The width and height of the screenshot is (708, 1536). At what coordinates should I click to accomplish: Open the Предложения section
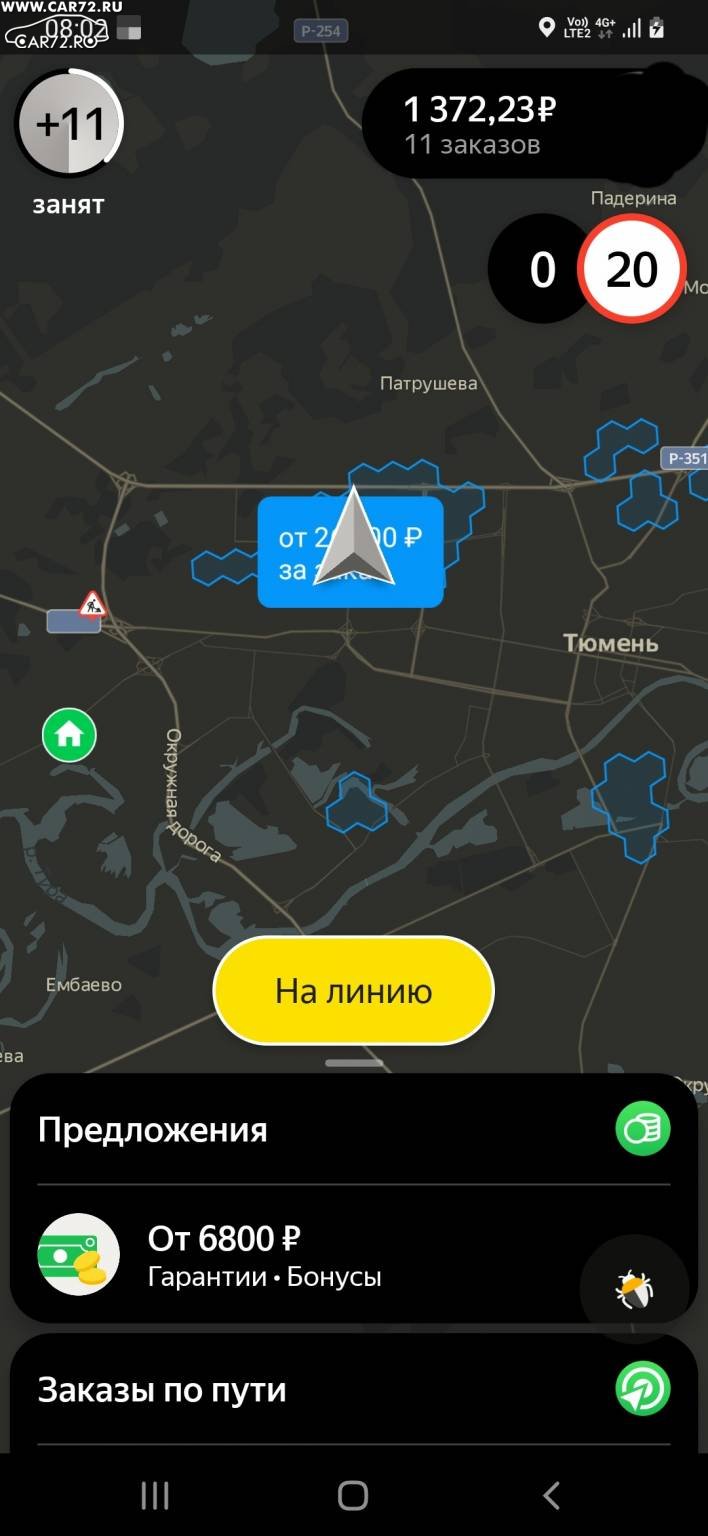coord(354,1130)
